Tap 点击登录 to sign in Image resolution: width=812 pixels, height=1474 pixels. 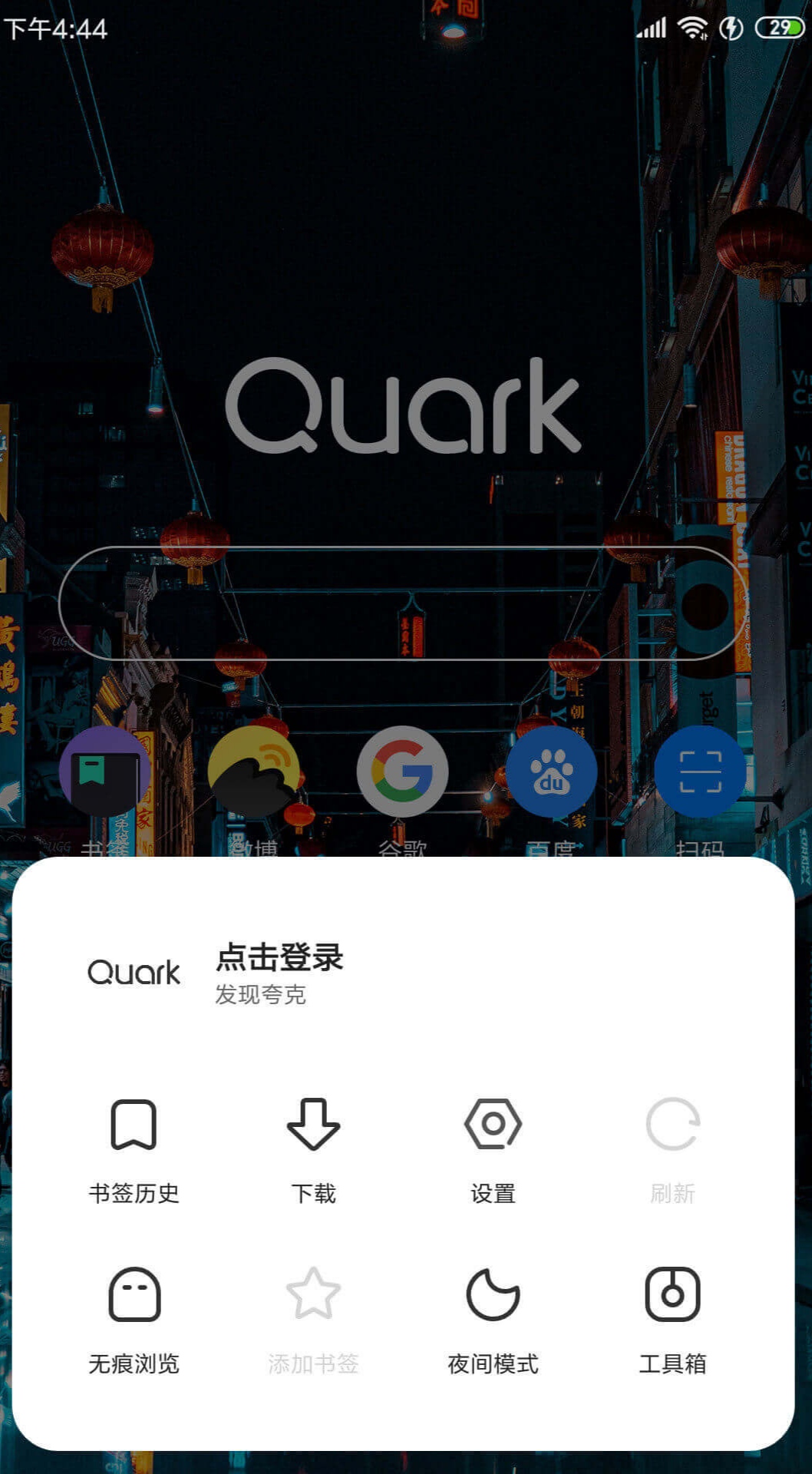click(279, 957)
